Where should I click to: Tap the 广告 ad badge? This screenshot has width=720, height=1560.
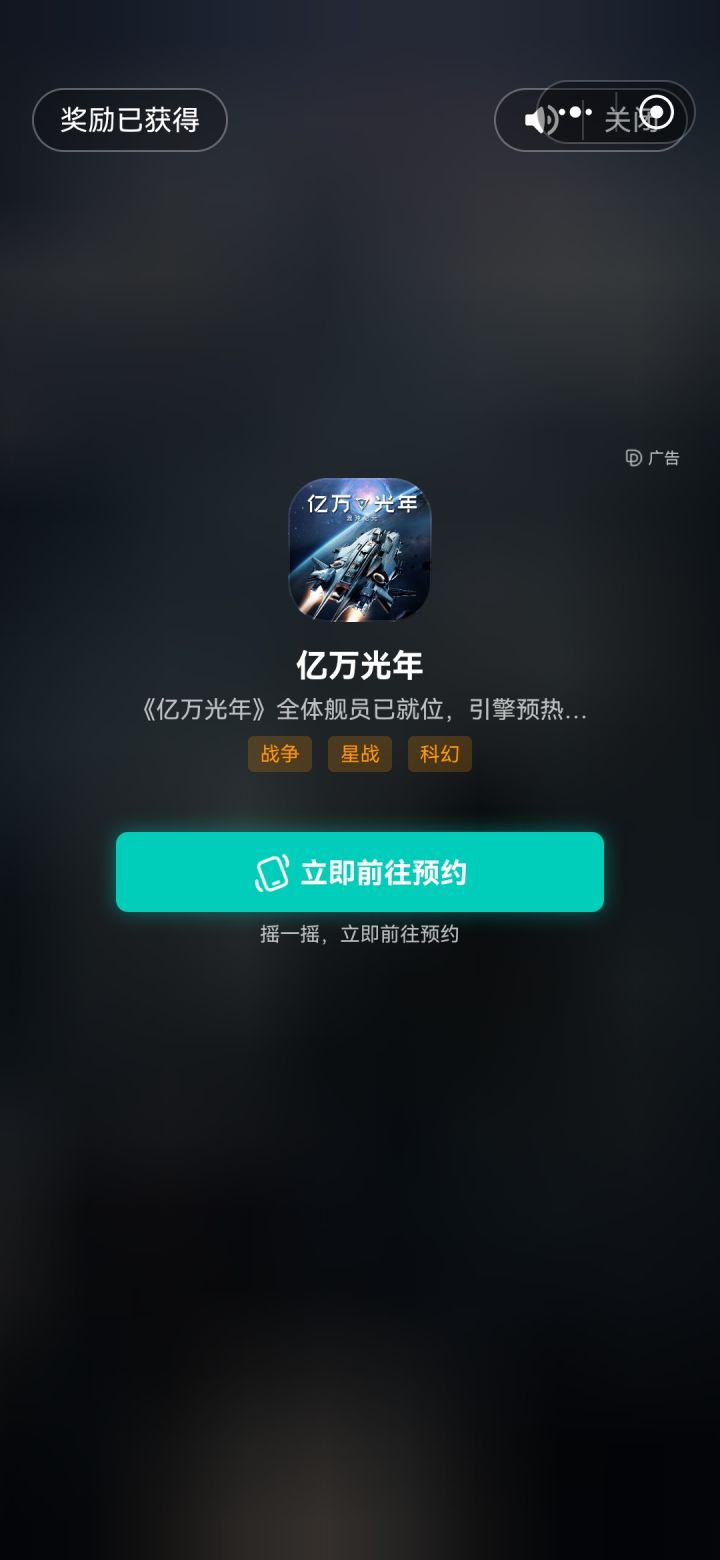click(x=655, y=458)
